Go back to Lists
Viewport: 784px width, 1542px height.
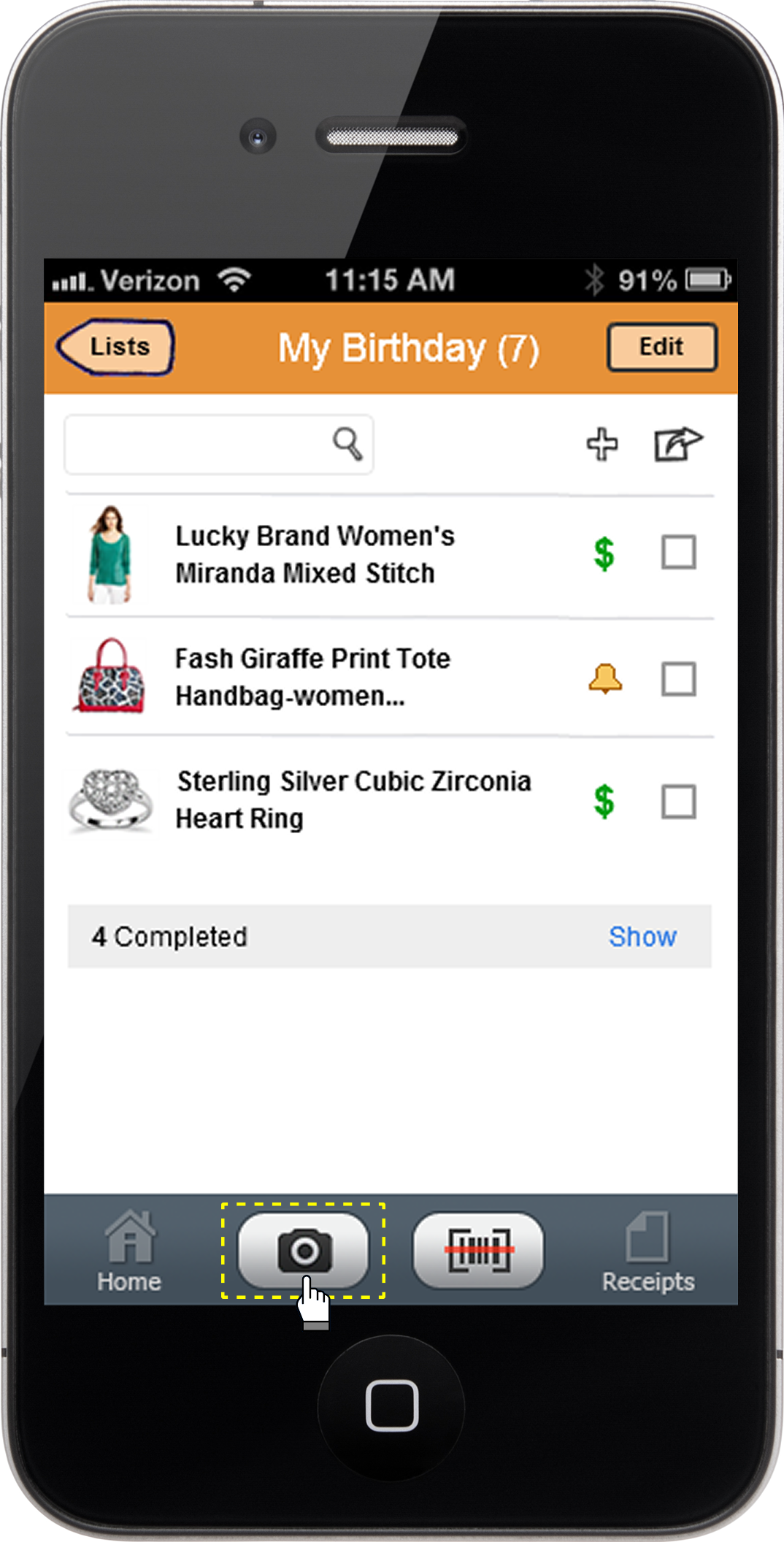tap(115, 348)
